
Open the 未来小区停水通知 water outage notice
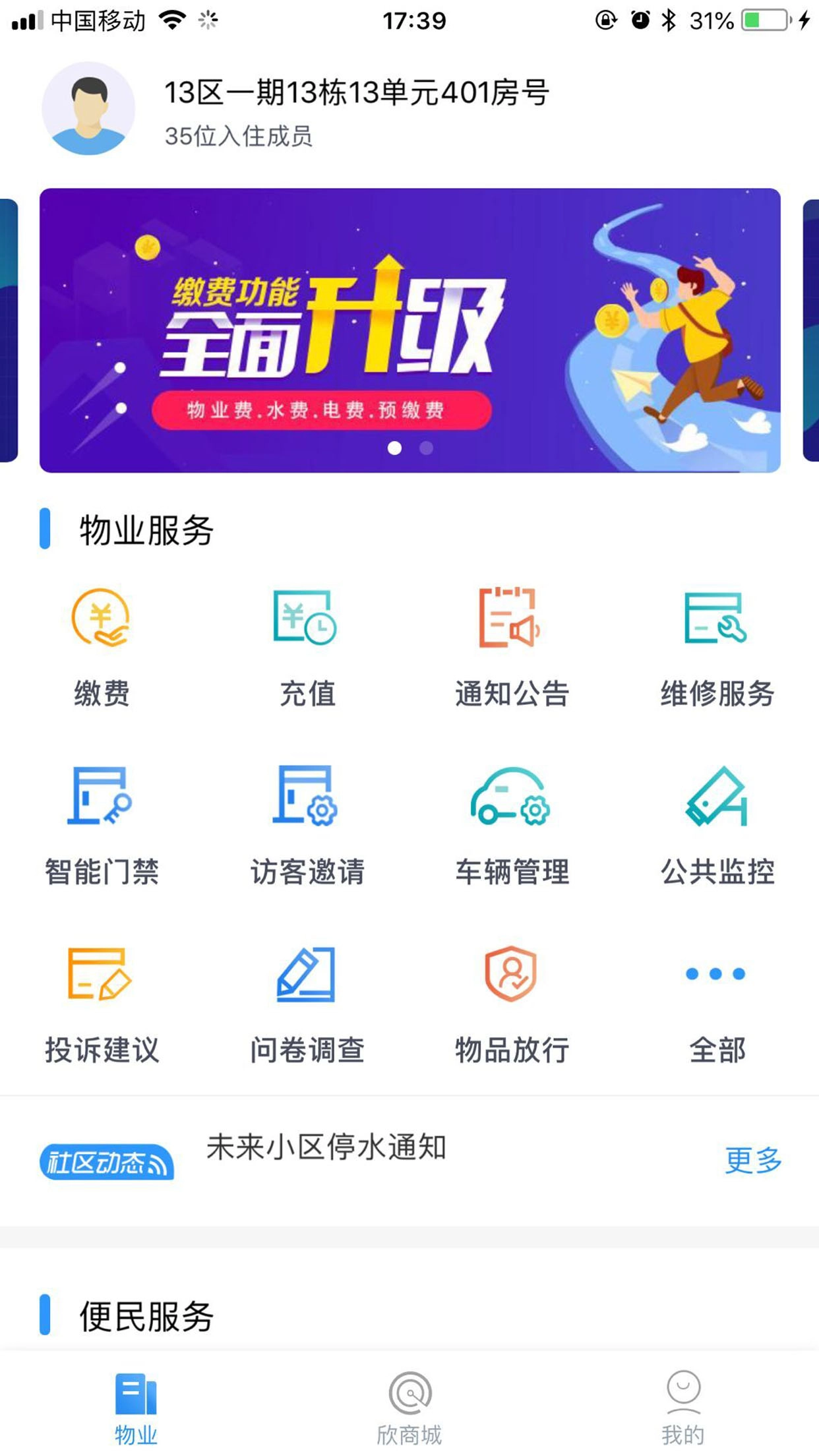[326, 1159]
